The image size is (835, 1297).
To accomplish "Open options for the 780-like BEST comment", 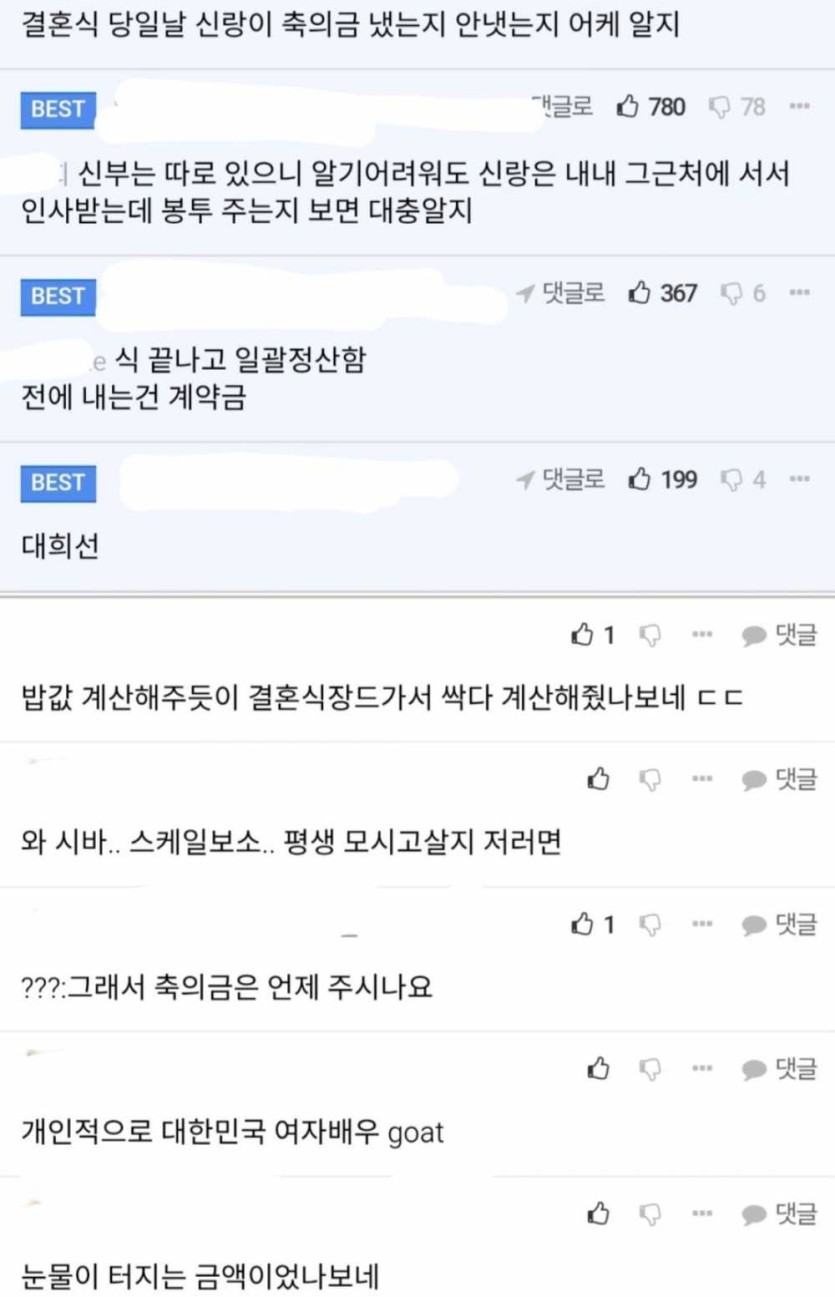I will pyautogui.click(x=799, y=107).
